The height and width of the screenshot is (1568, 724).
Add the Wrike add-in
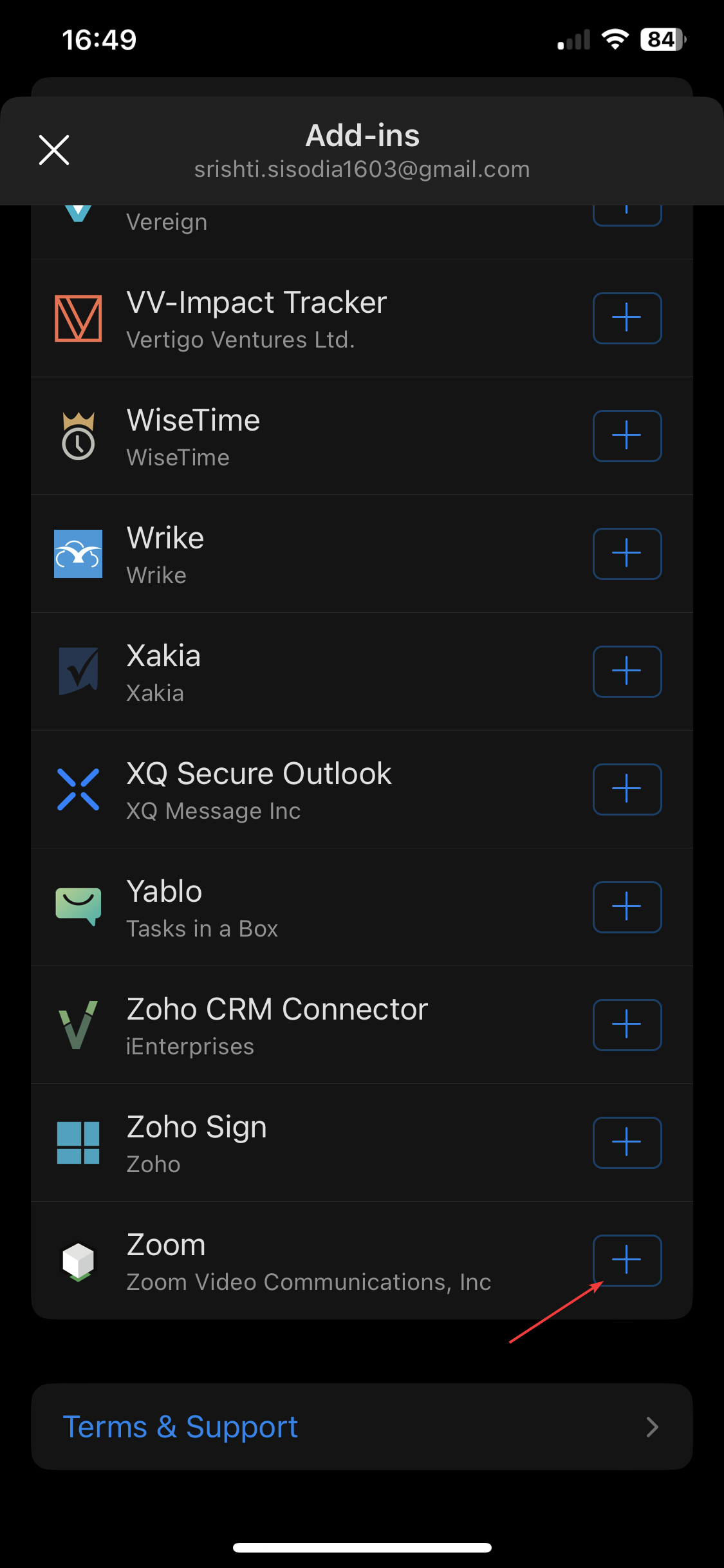click(x=626, y=554)
